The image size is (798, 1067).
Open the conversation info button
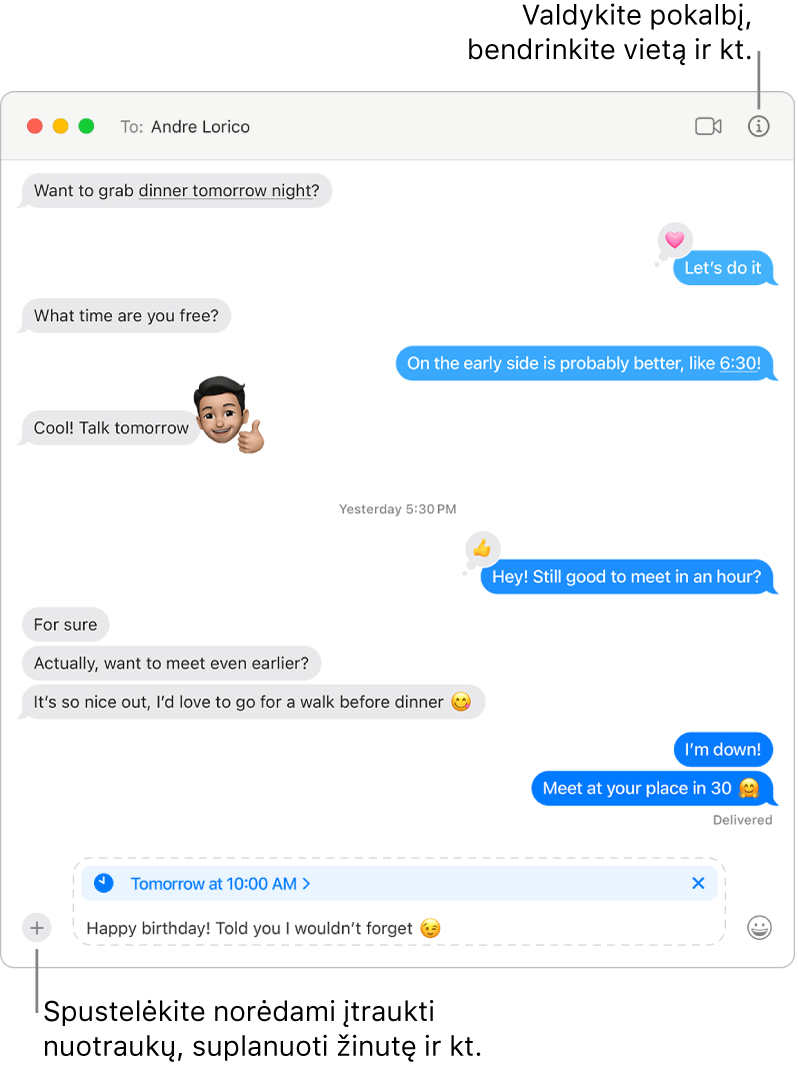click(x=759, y=127)
